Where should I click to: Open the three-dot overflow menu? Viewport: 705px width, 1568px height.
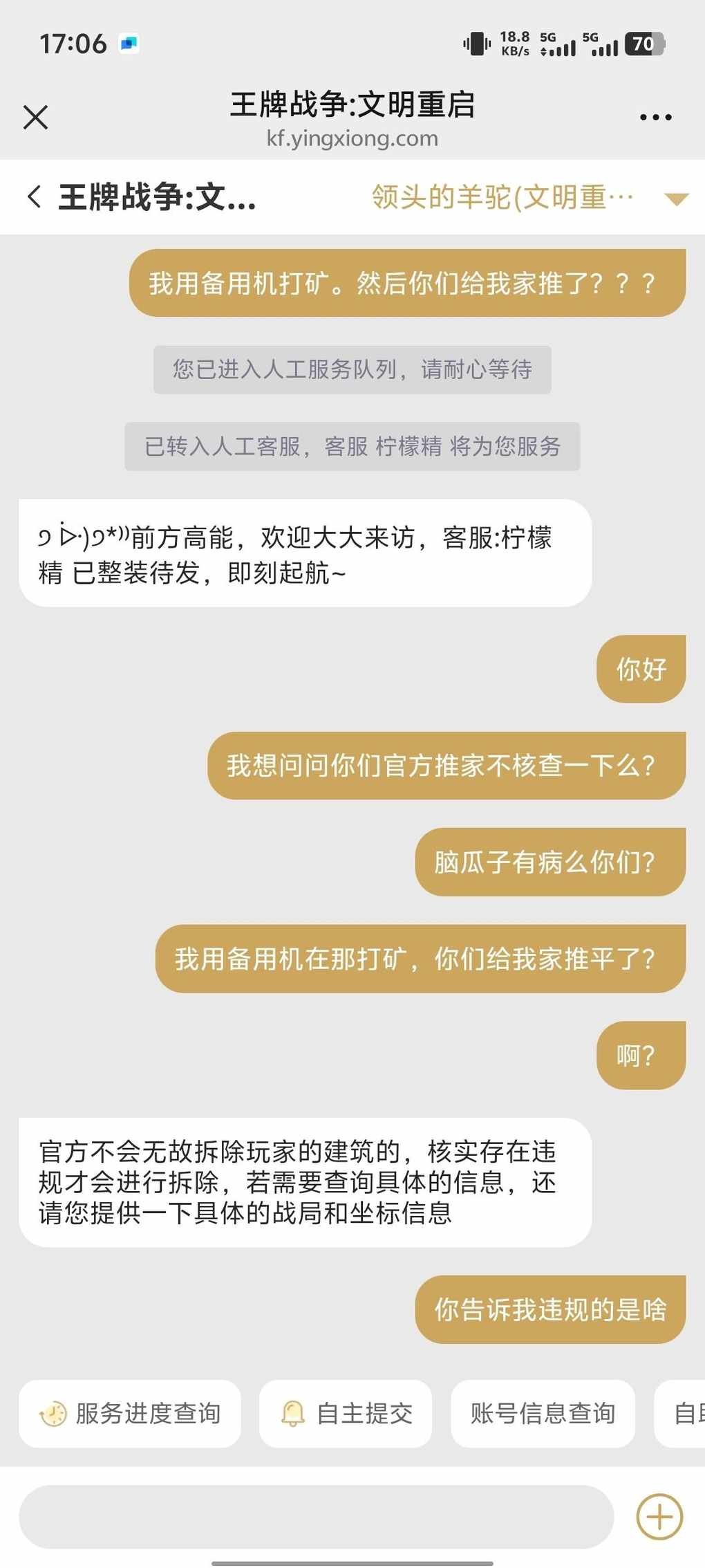[x=655, y=118]
